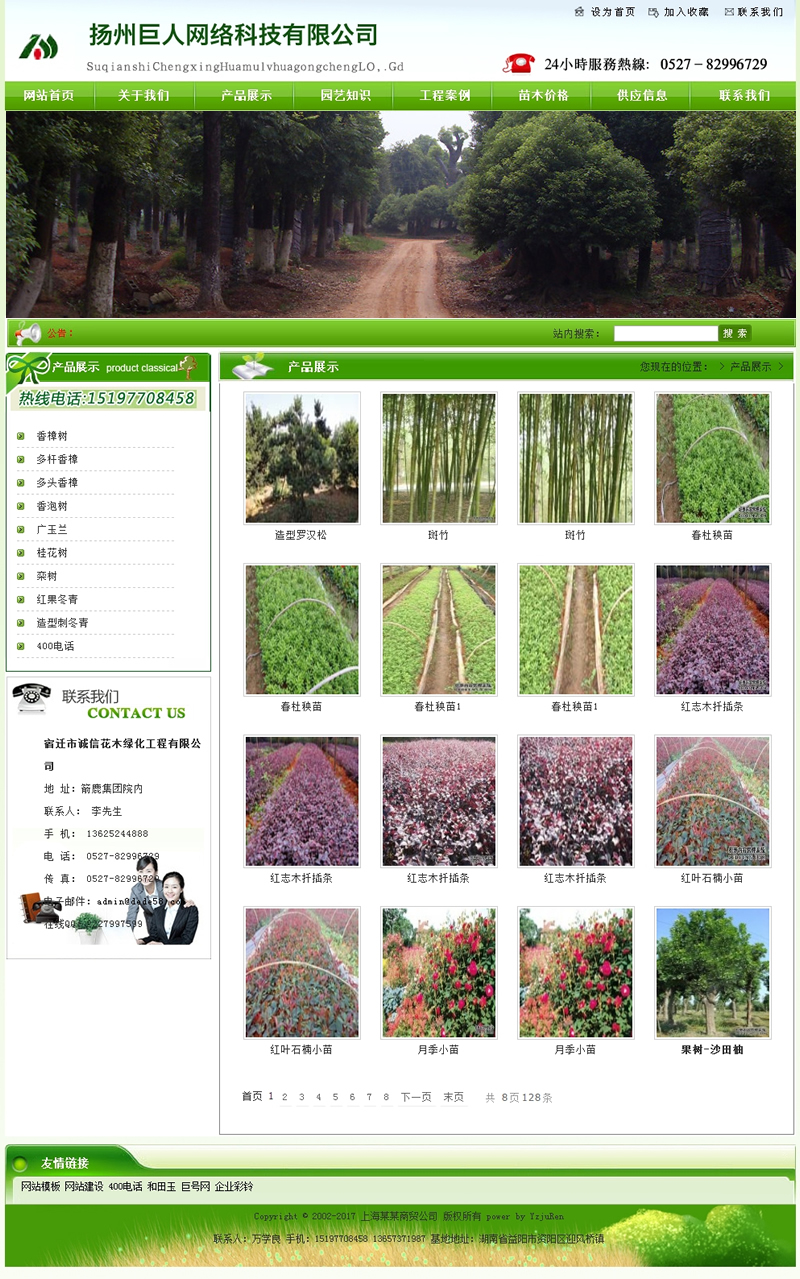The height and width of the screenshot is (1279, 800).
Task: Open the 红果冬青 category
Action: pos(57,599)
